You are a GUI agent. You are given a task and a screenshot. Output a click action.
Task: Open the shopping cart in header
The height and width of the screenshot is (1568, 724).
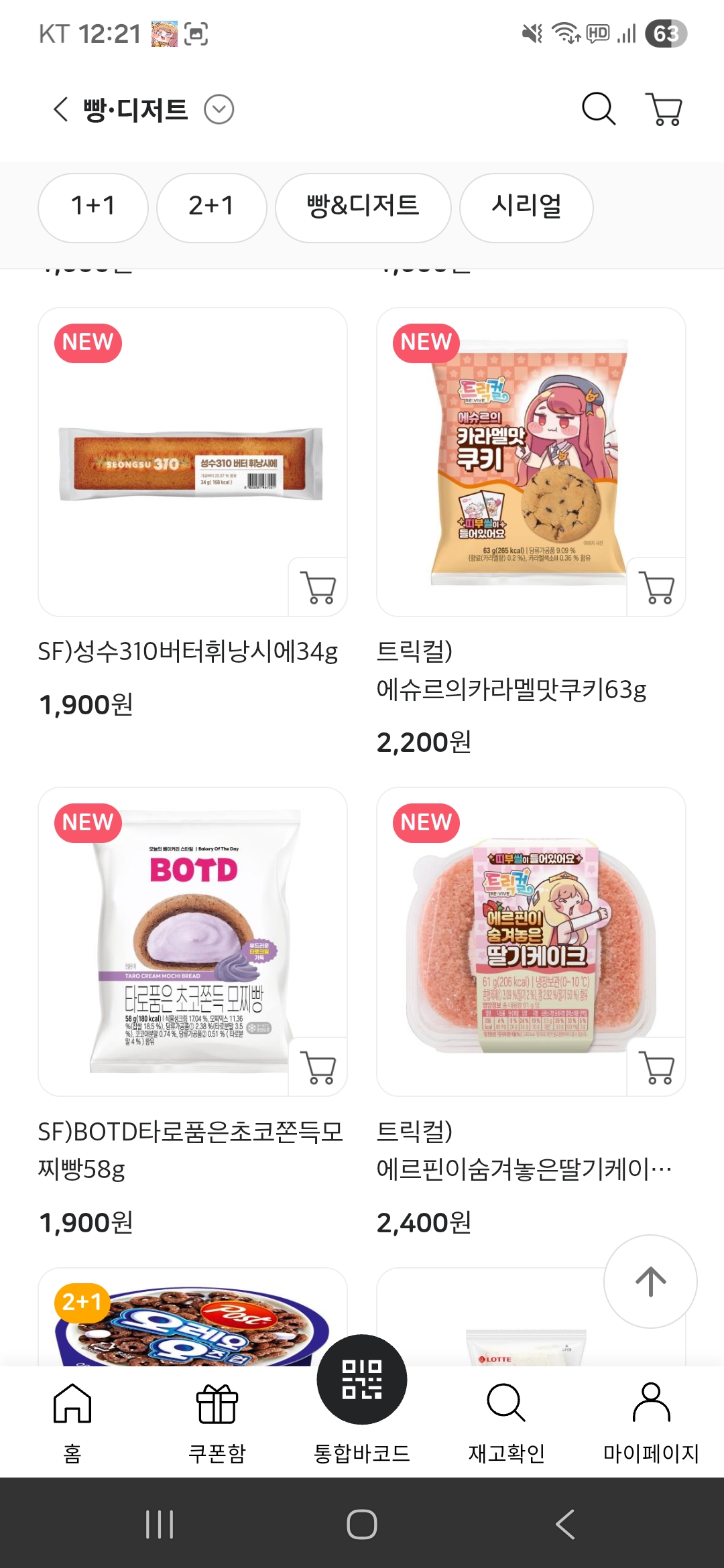(664, 109)
